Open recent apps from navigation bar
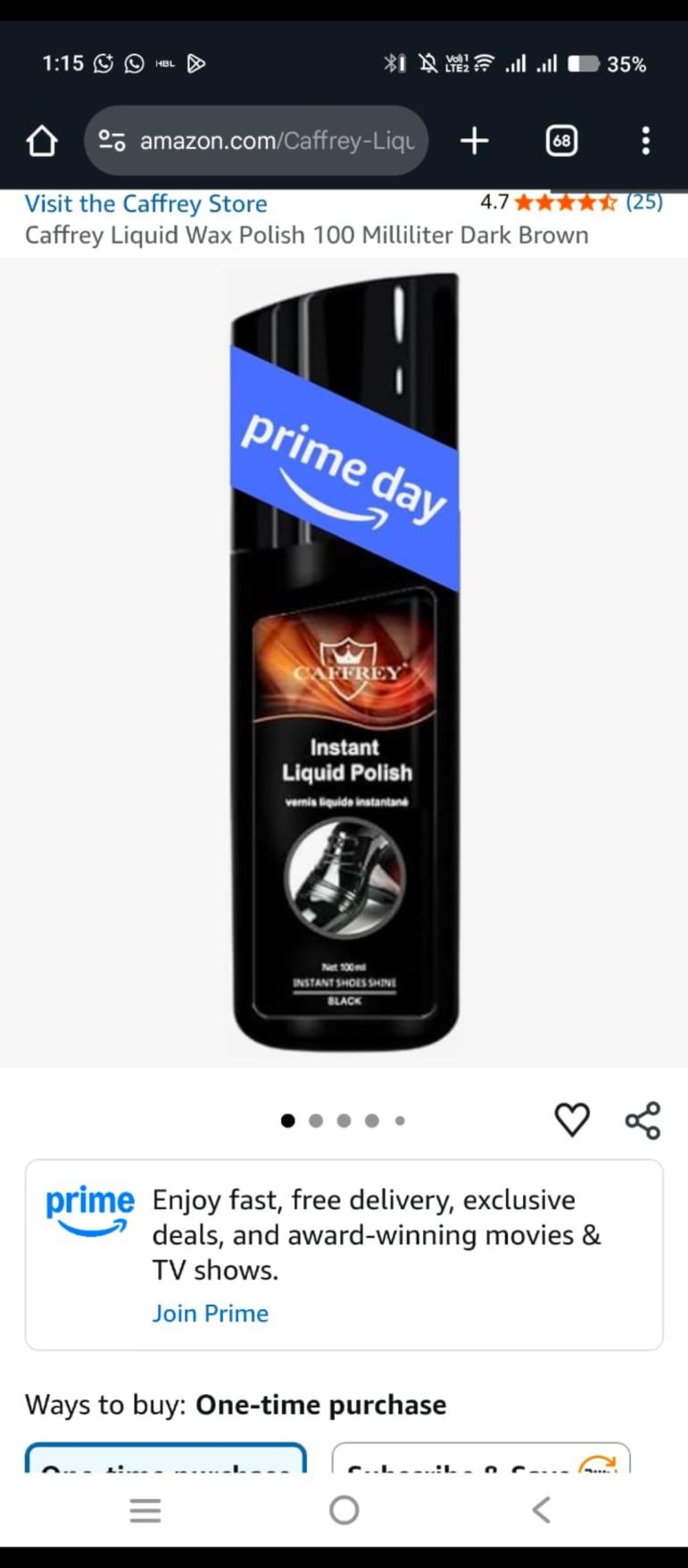This screenshot has height=1568, width=688. 145,1510
